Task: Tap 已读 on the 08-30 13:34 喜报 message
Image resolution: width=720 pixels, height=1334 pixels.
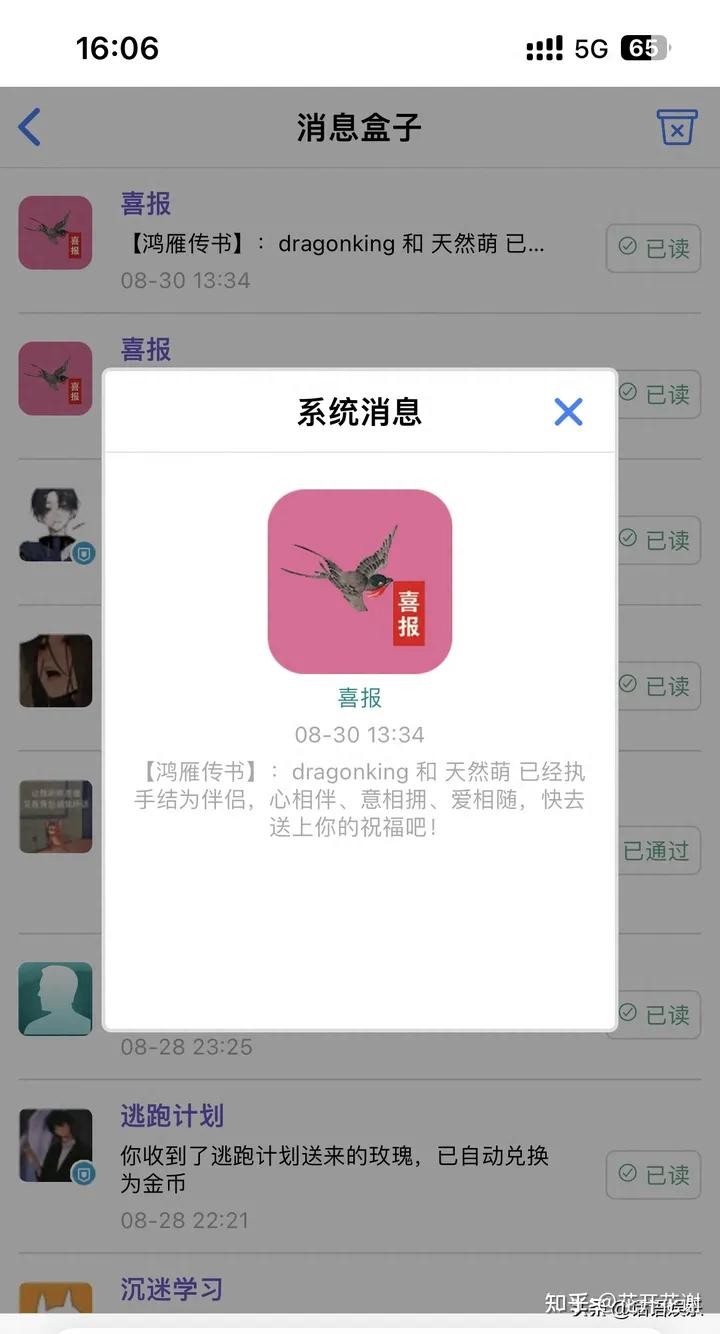Action: pos(654,248)
